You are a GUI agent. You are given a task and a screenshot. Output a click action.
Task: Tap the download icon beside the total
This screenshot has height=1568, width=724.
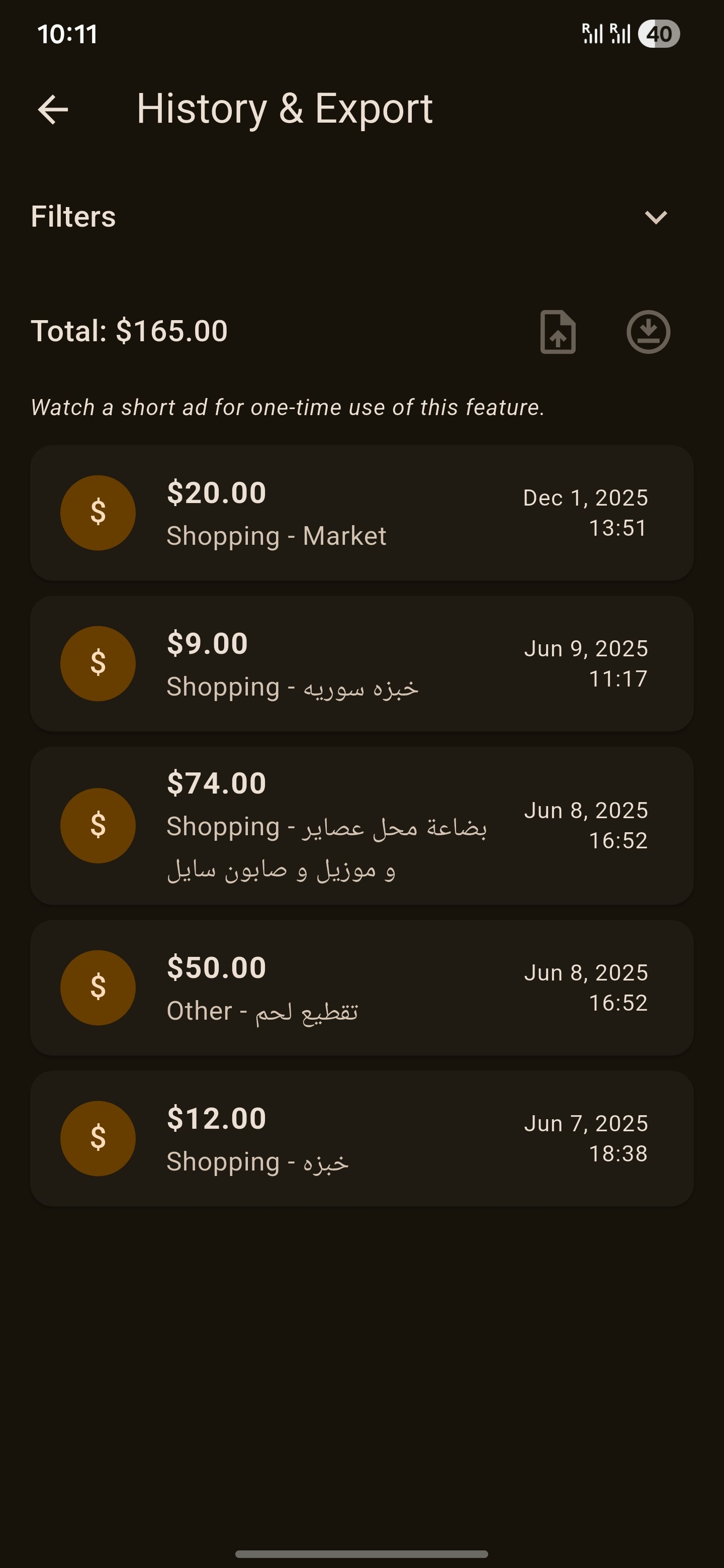(x=648, y=332)
